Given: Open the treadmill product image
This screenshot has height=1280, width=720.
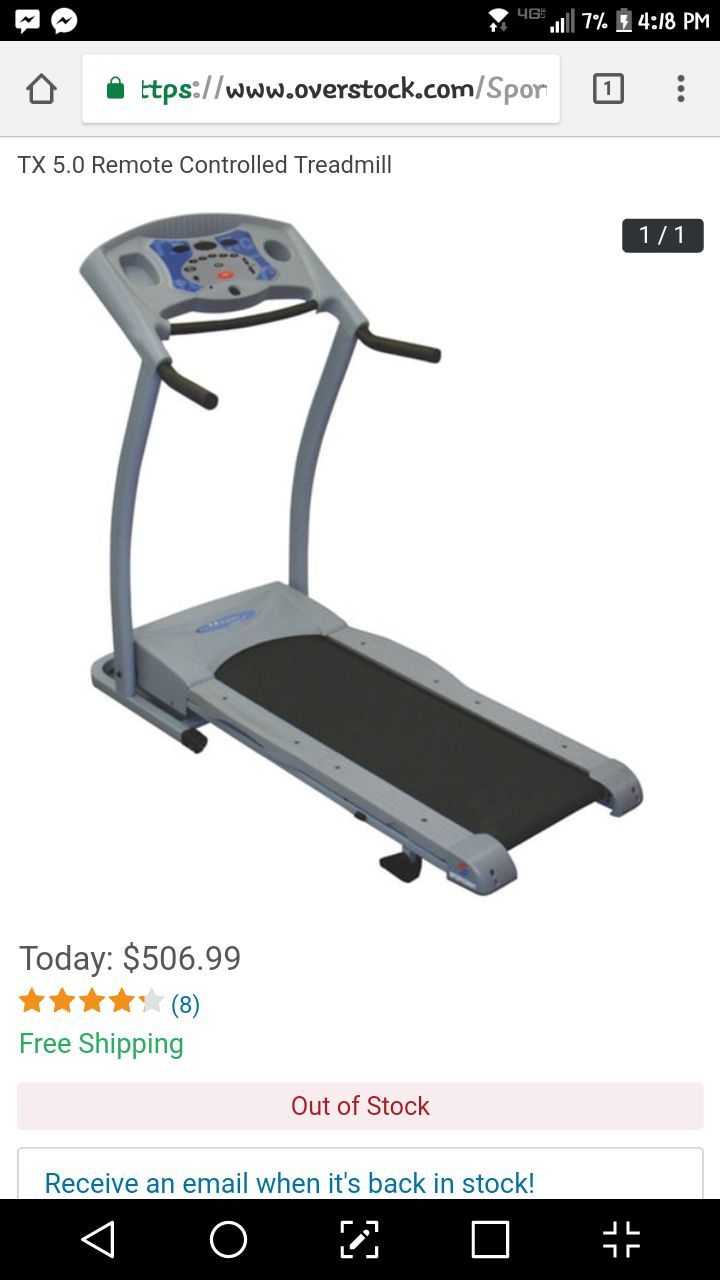Looking at the screenshot, I should pyautogui.click(x=360, y=555).
